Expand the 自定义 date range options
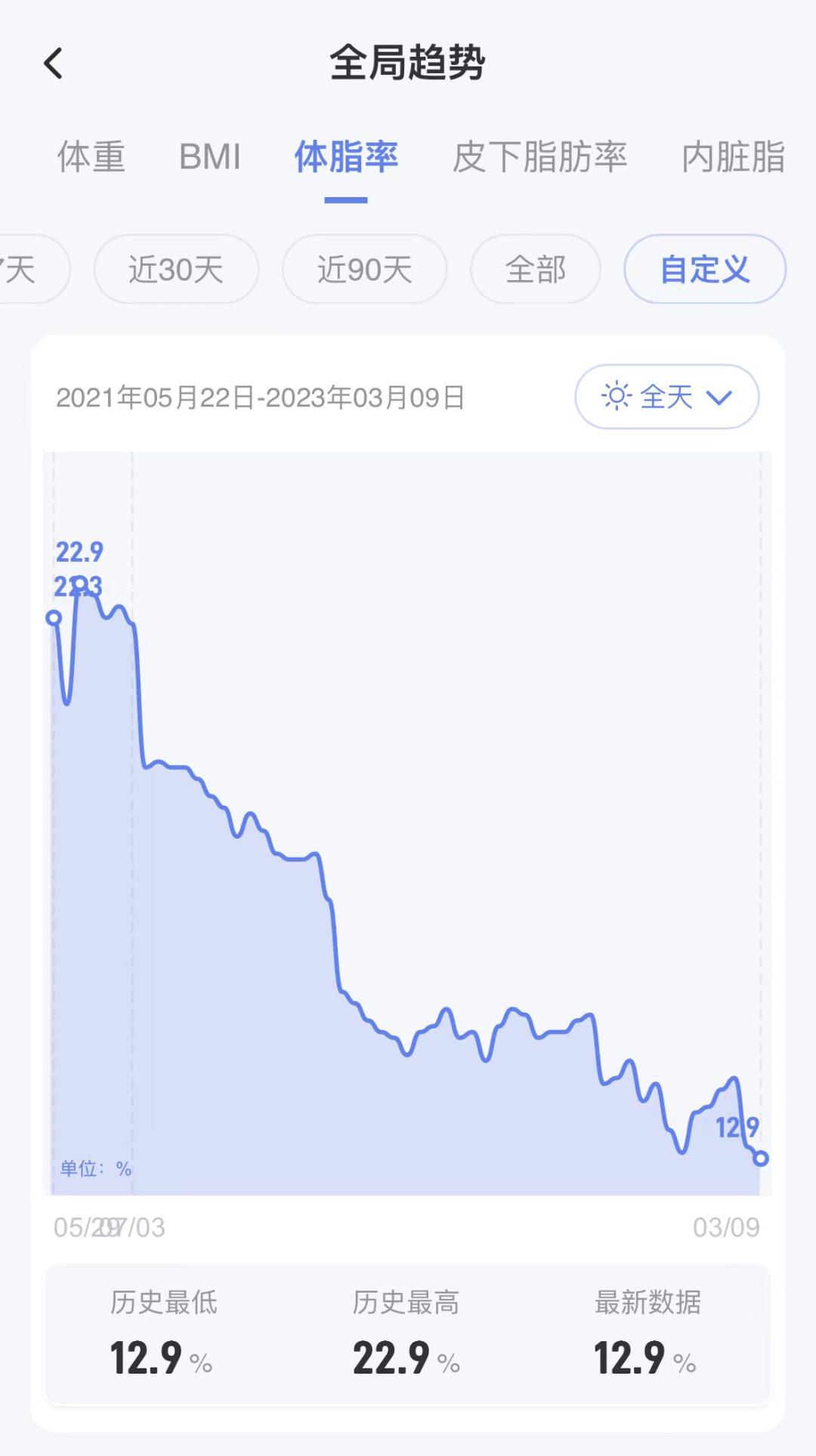 pyautogui.click(x=703, y=270)
